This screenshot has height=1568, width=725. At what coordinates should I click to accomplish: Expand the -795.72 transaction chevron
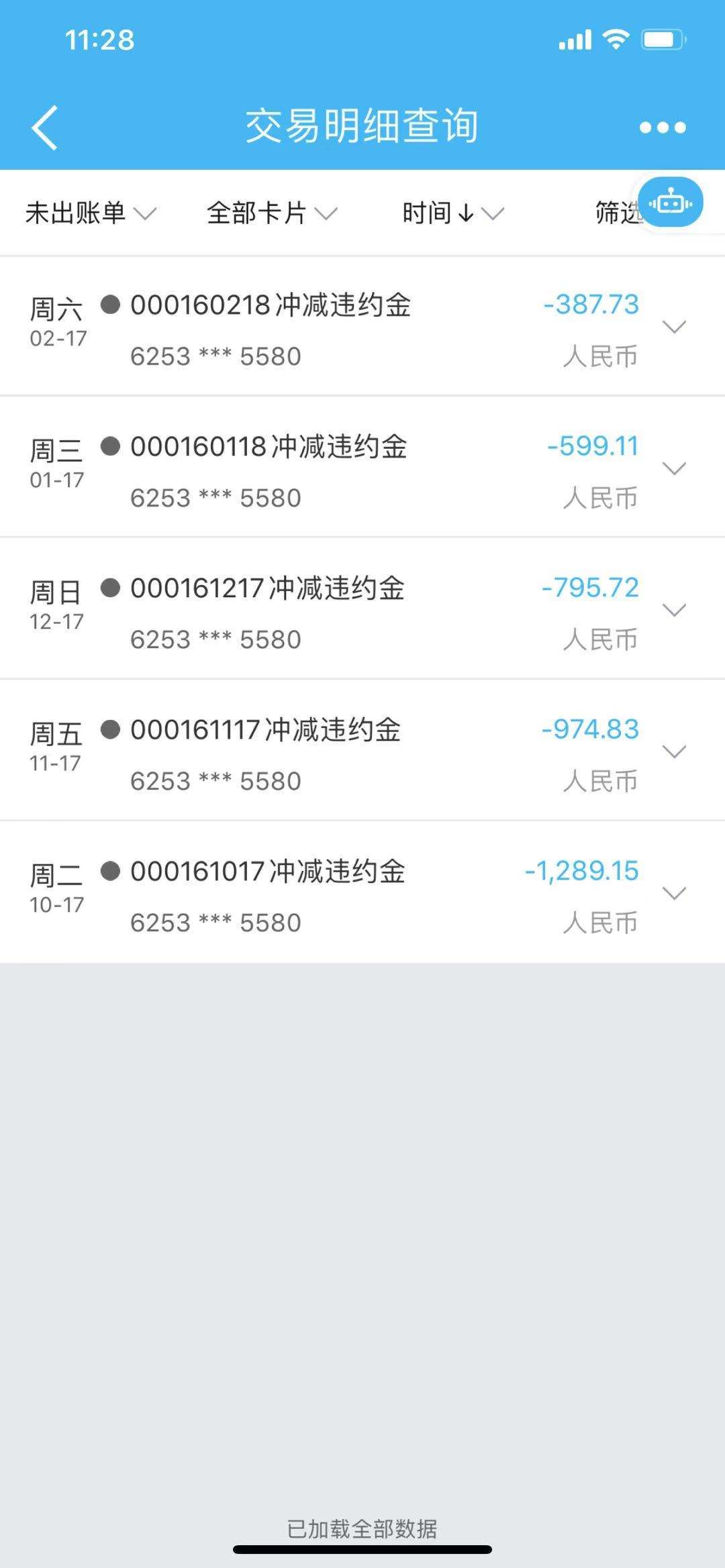pyautogui.click(x=674, y=610)
